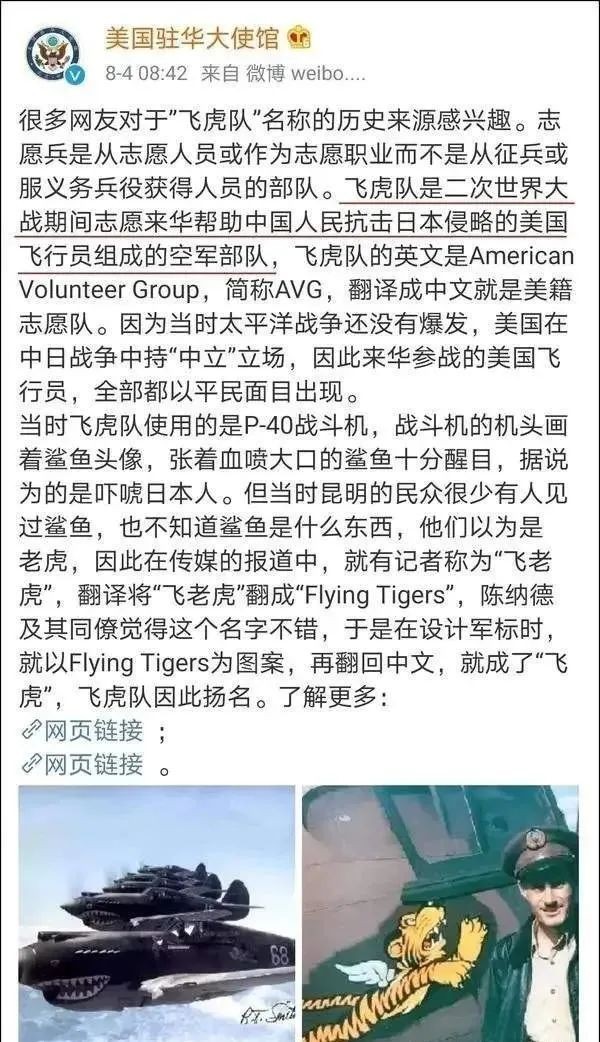Image resolution: width=600 pixels, height=1042 pixels.
Task: Open the second 网页链接 link
Action: coord(83,766)
